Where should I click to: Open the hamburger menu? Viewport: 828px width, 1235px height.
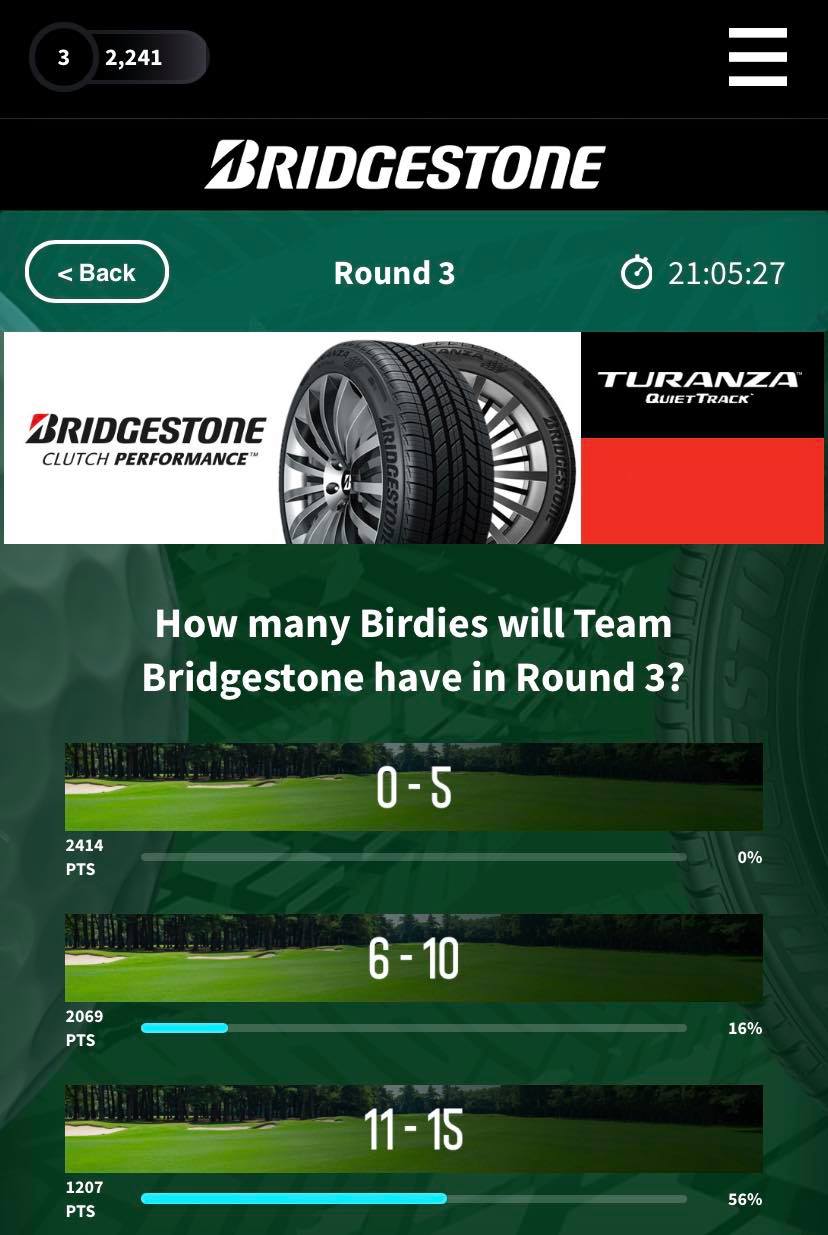pos(757,57)
